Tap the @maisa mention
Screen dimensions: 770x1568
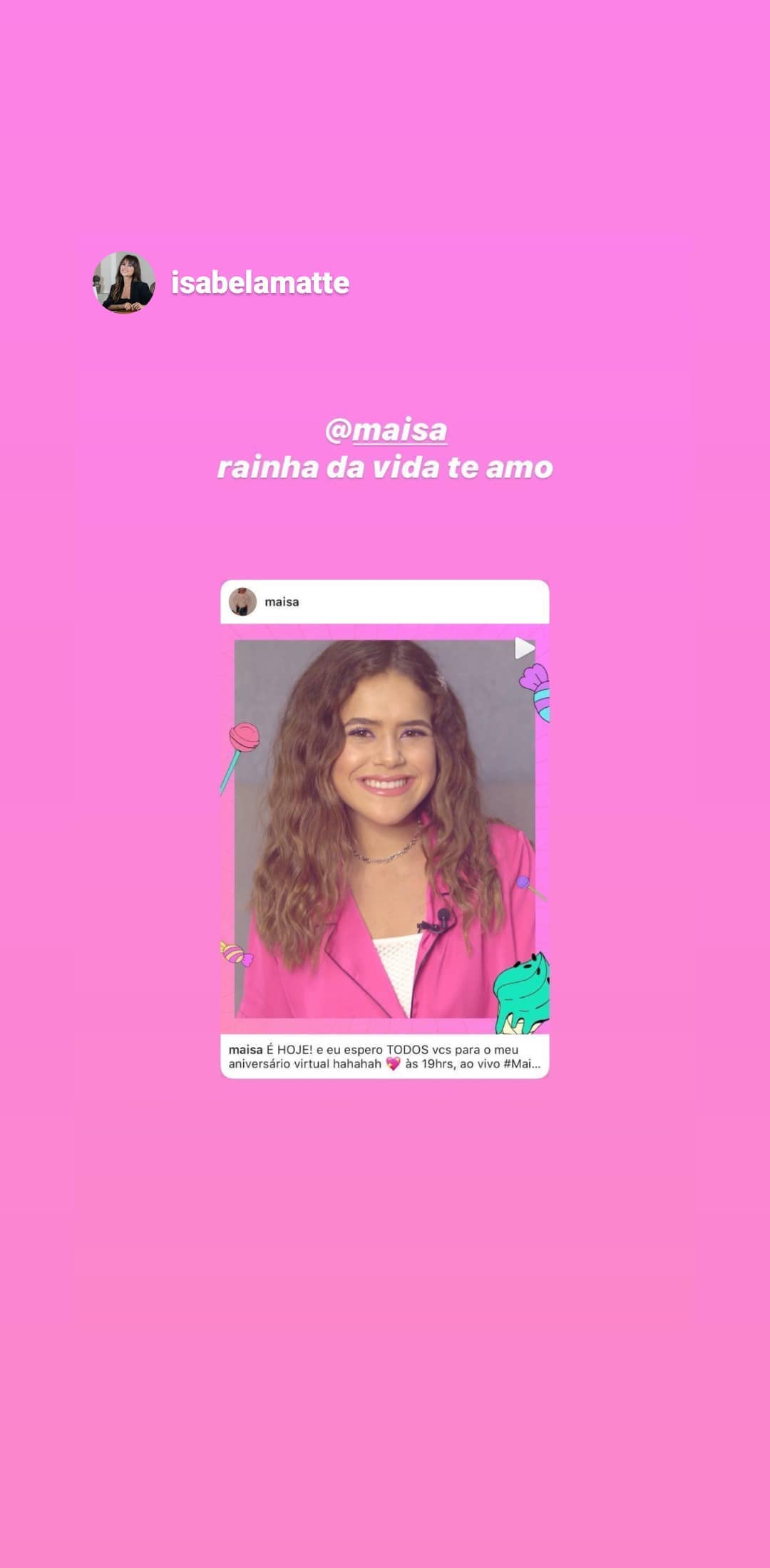pos(386,430)
